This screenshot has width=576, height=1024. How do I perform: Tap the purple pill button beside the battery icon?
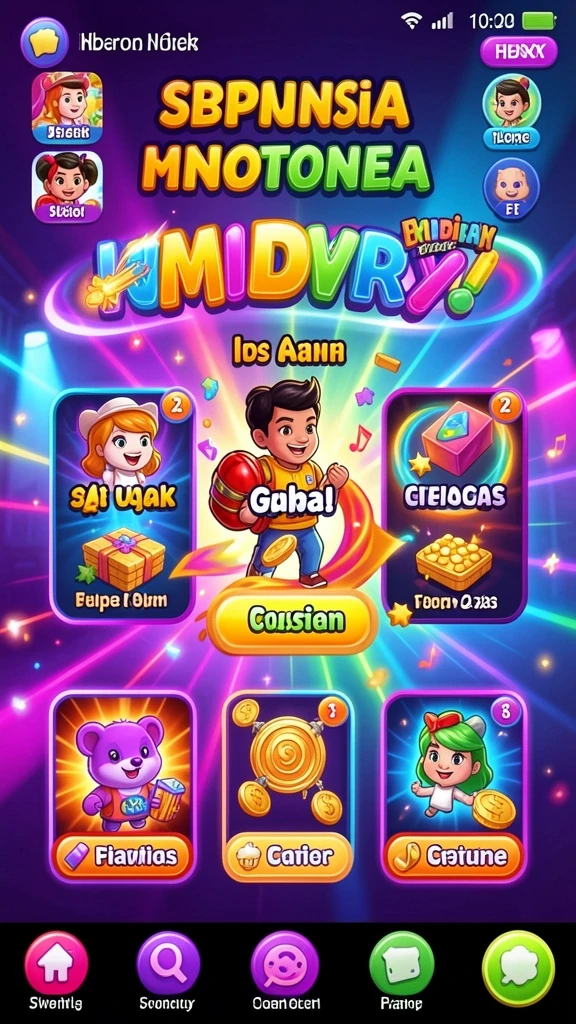519,52
